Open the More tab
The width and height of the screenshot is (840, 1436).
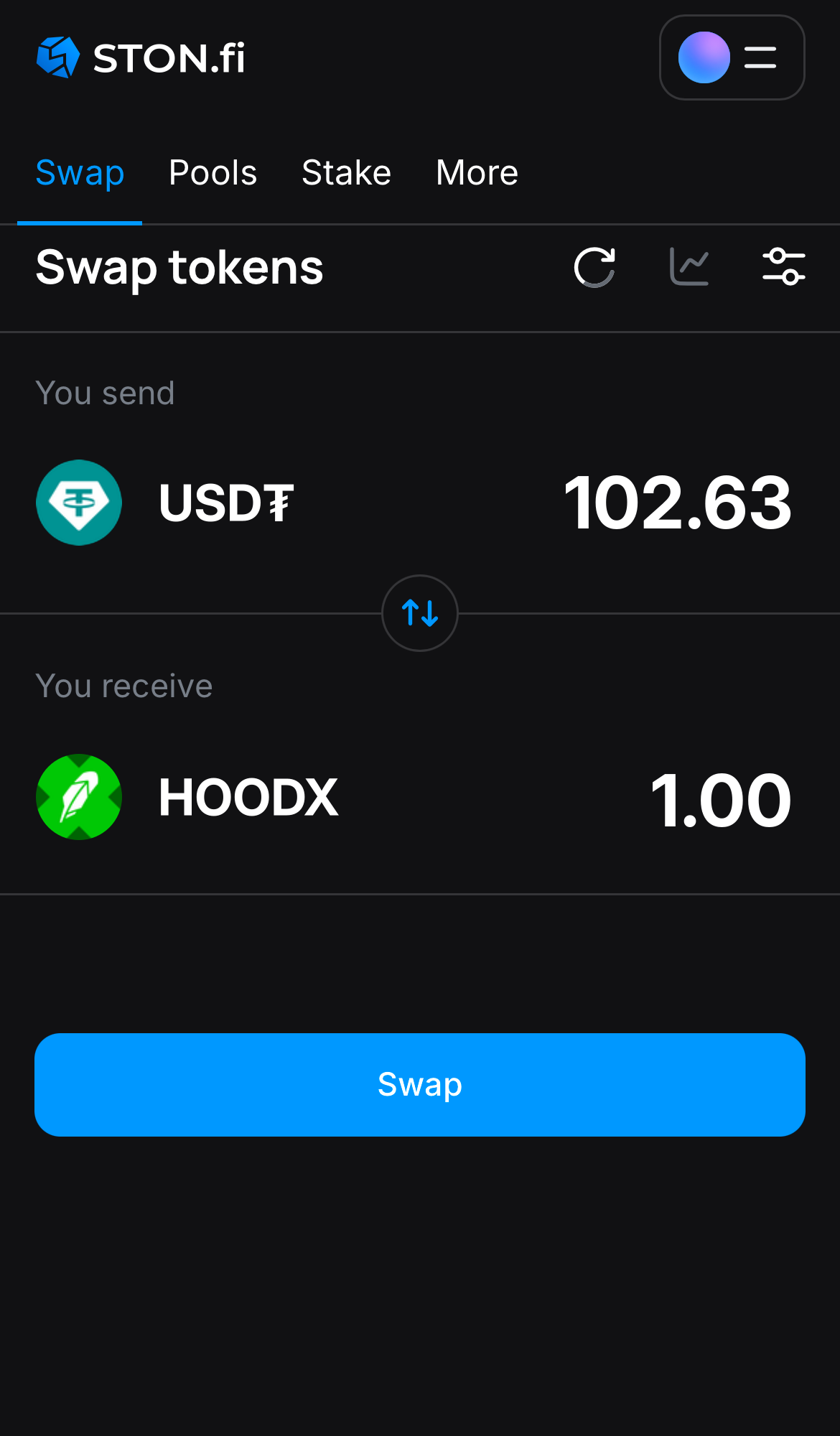pyautogui.click(x=477, y=173)
